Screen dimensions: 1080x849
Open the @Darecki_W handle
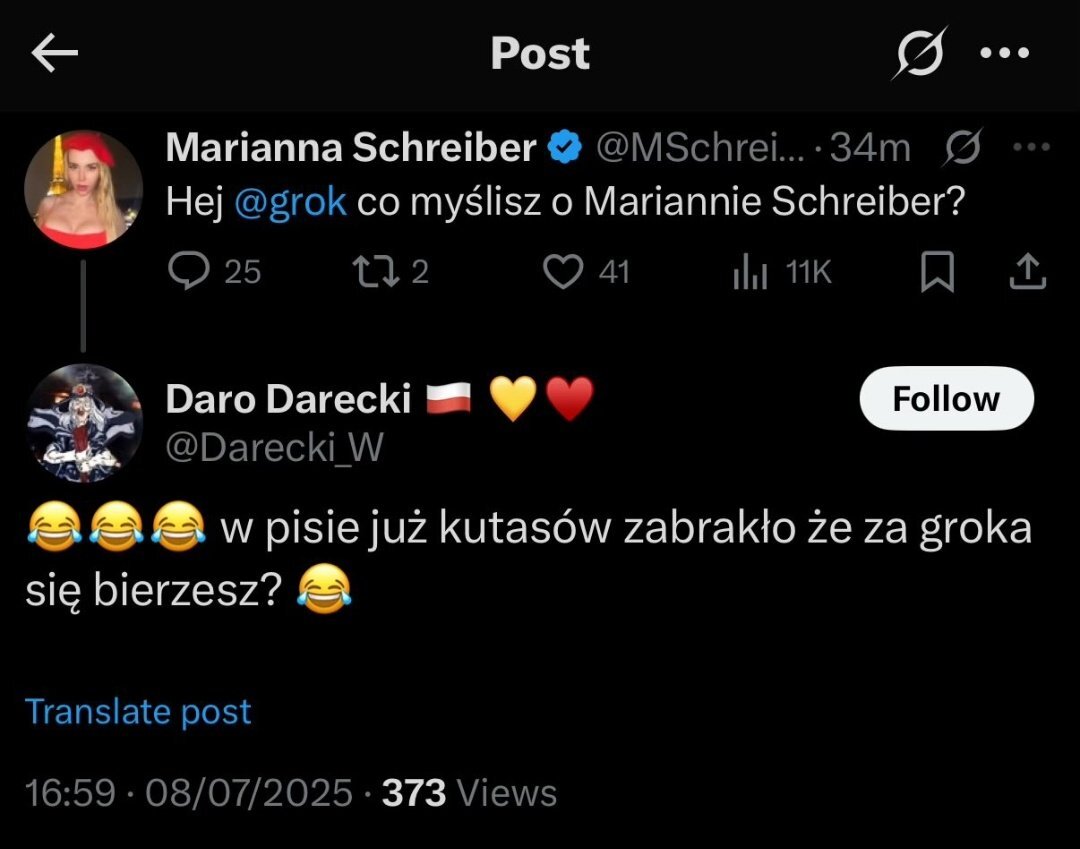(274, 447)
